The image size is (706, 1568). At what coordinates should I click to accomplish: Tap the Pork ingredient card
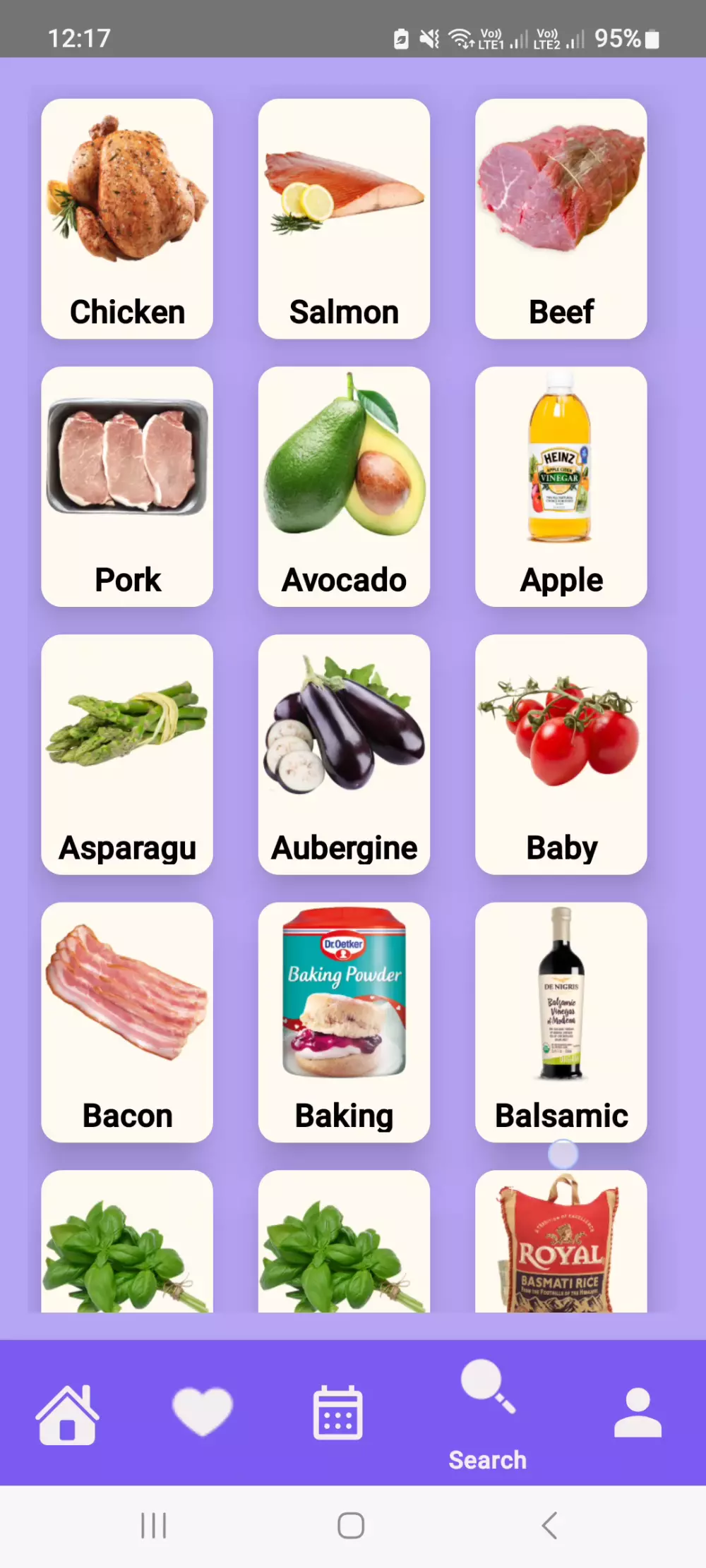(127, 486)
